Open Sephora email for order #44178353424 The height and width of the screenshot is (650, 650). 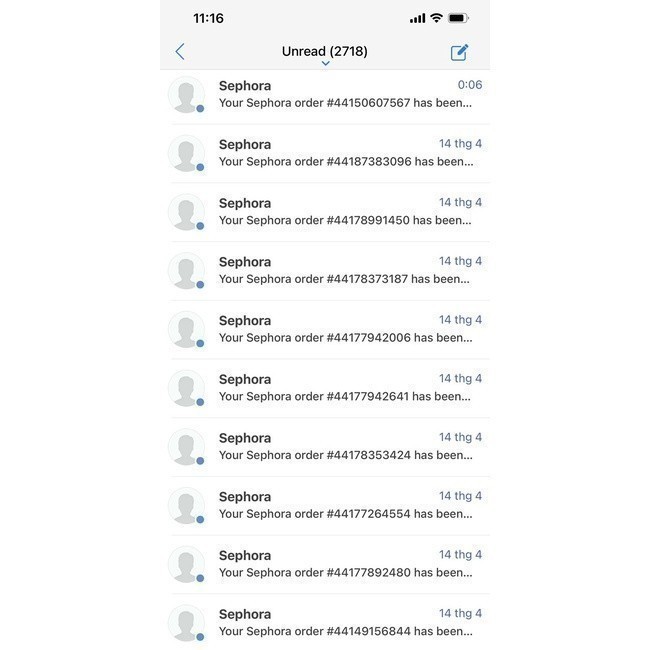tap(345, 447)
